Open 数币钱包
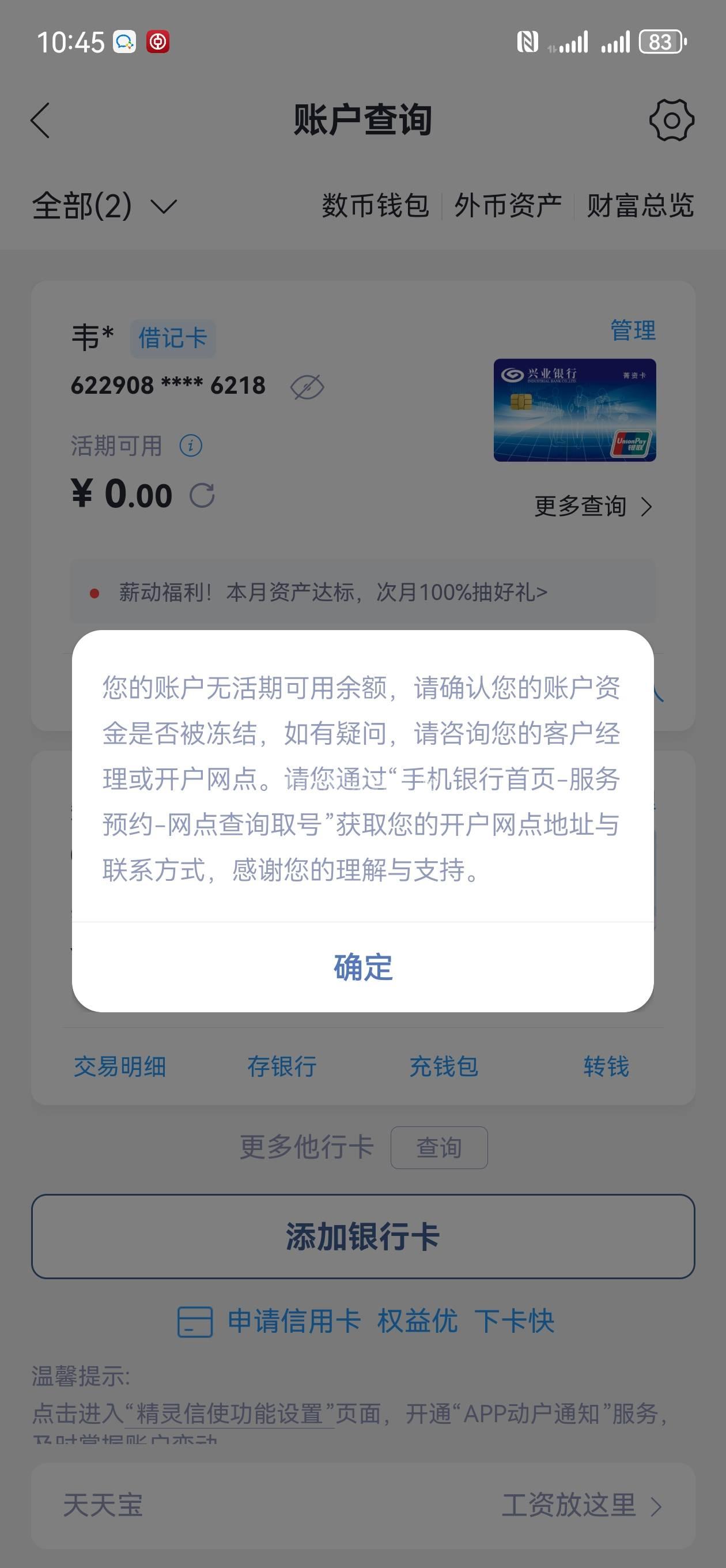Screen dimensions: 726x1568 coord(375,206)
